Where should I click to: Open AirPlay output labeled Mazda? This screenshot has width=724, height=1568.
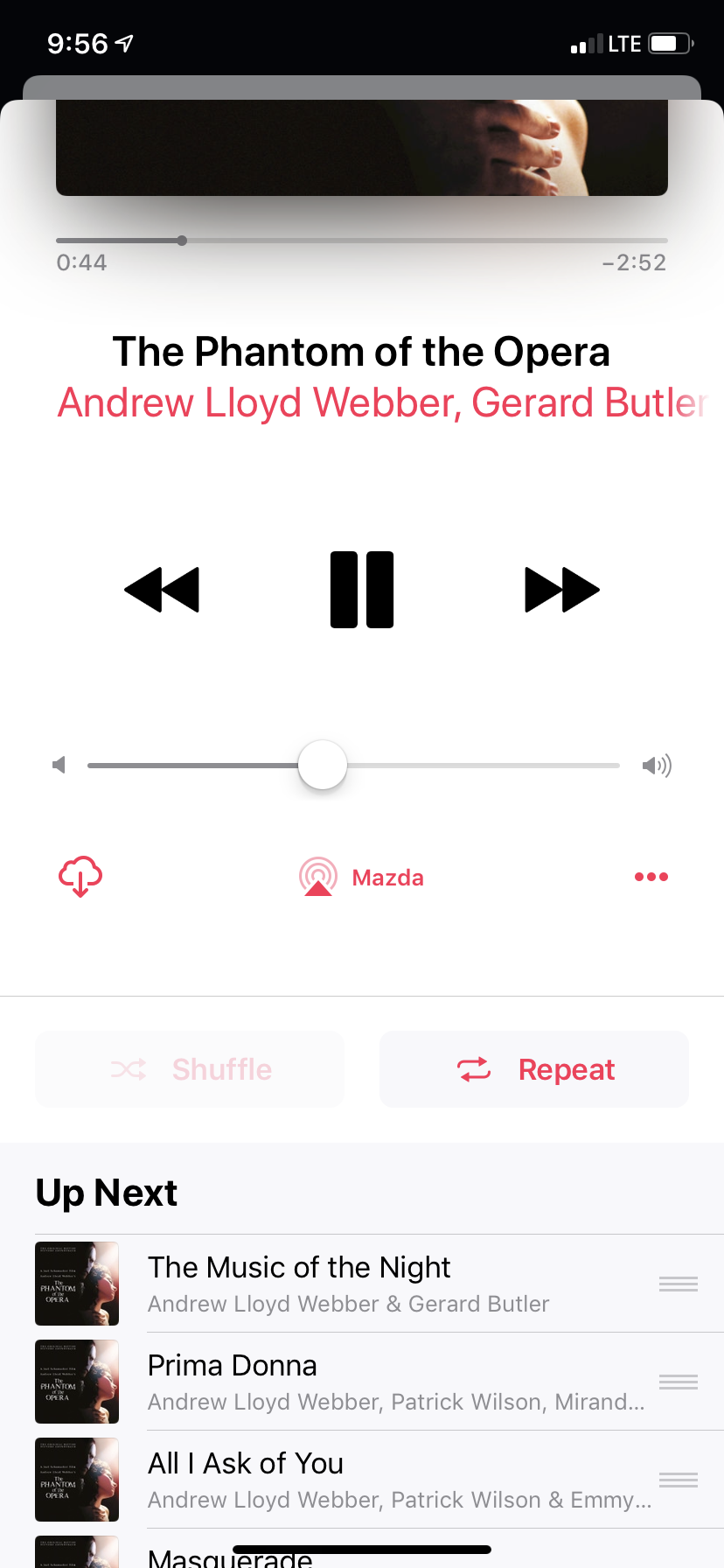361,877
